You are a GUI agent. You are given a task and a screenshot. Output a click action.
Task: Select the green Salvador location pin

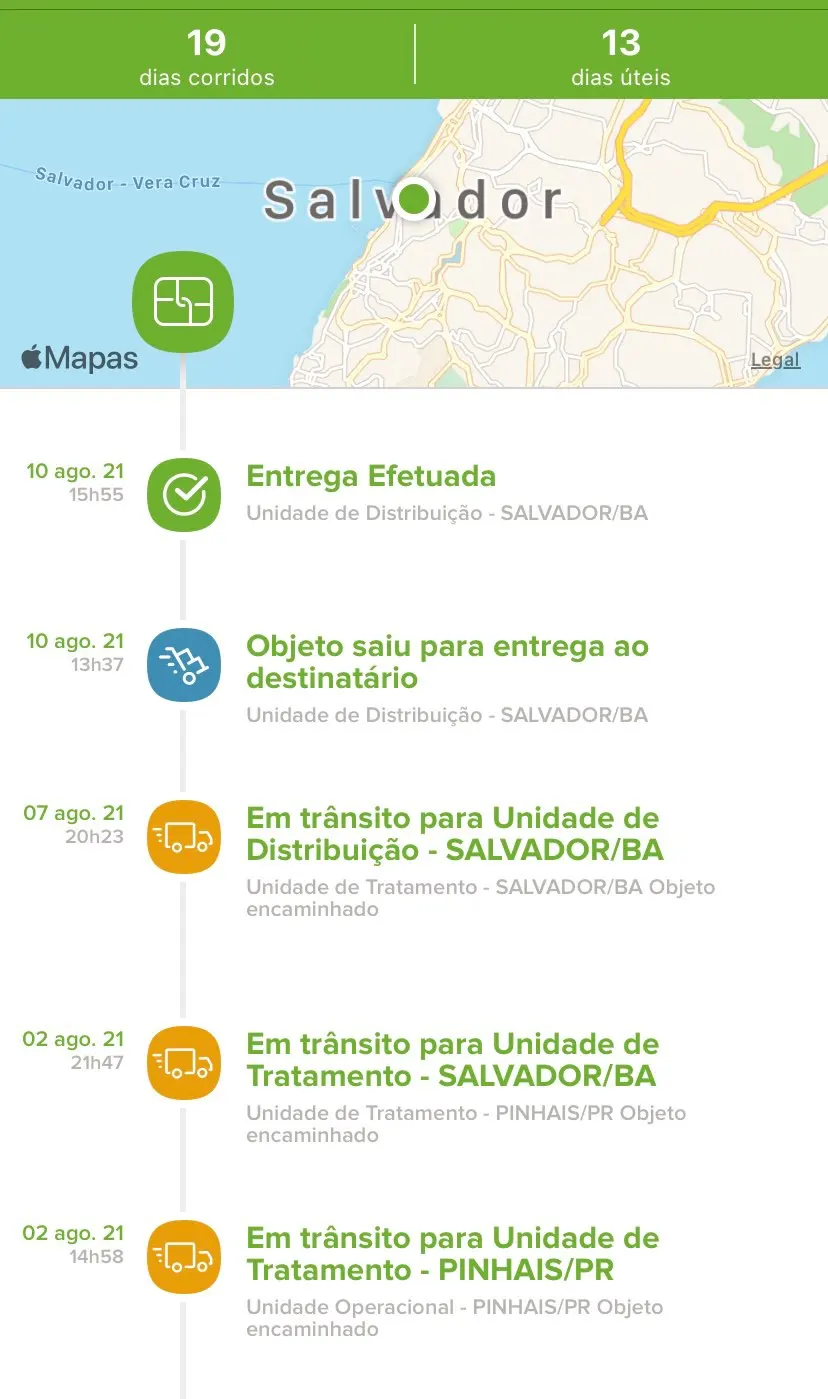click(413, 199)
